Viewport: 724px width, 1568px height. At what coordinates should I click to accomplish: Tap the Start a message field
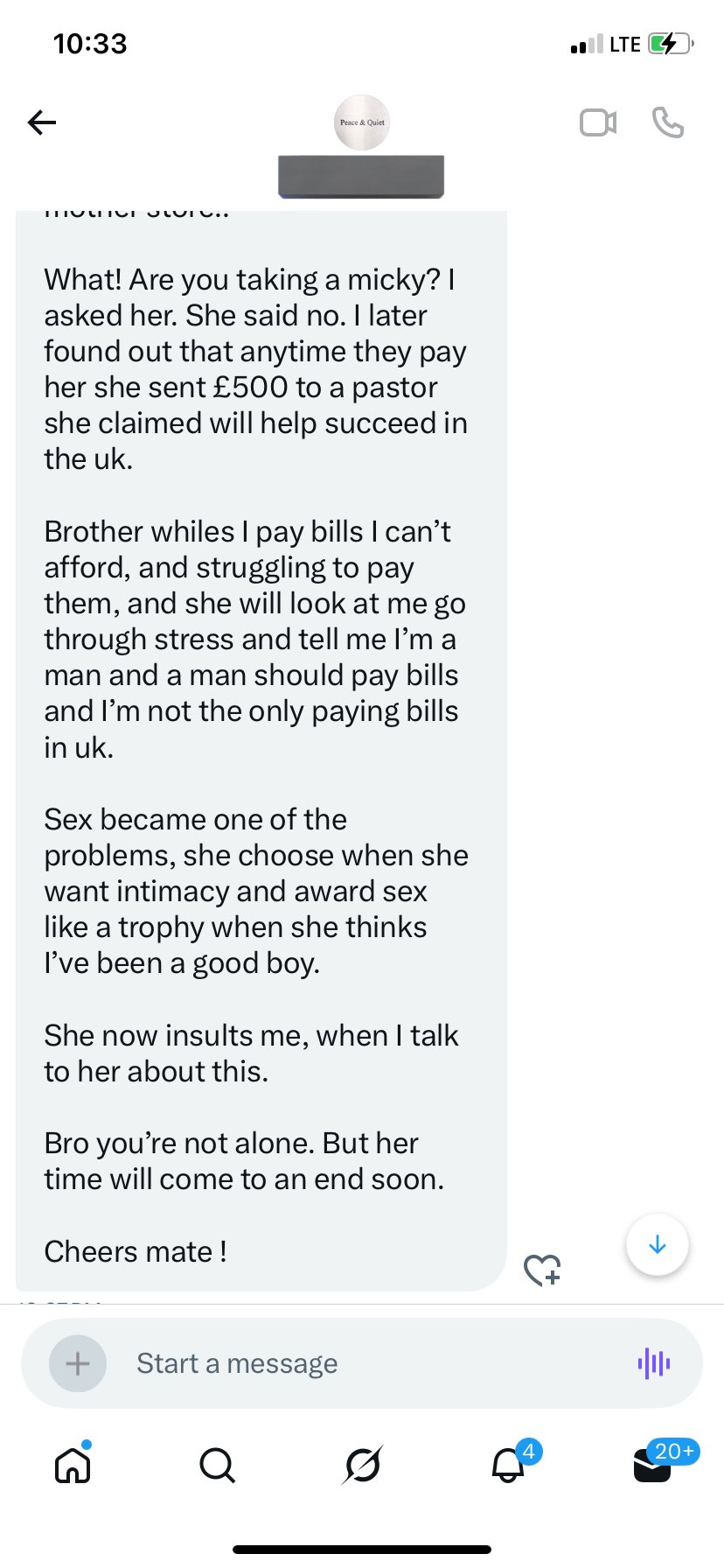click(350, 1363)
